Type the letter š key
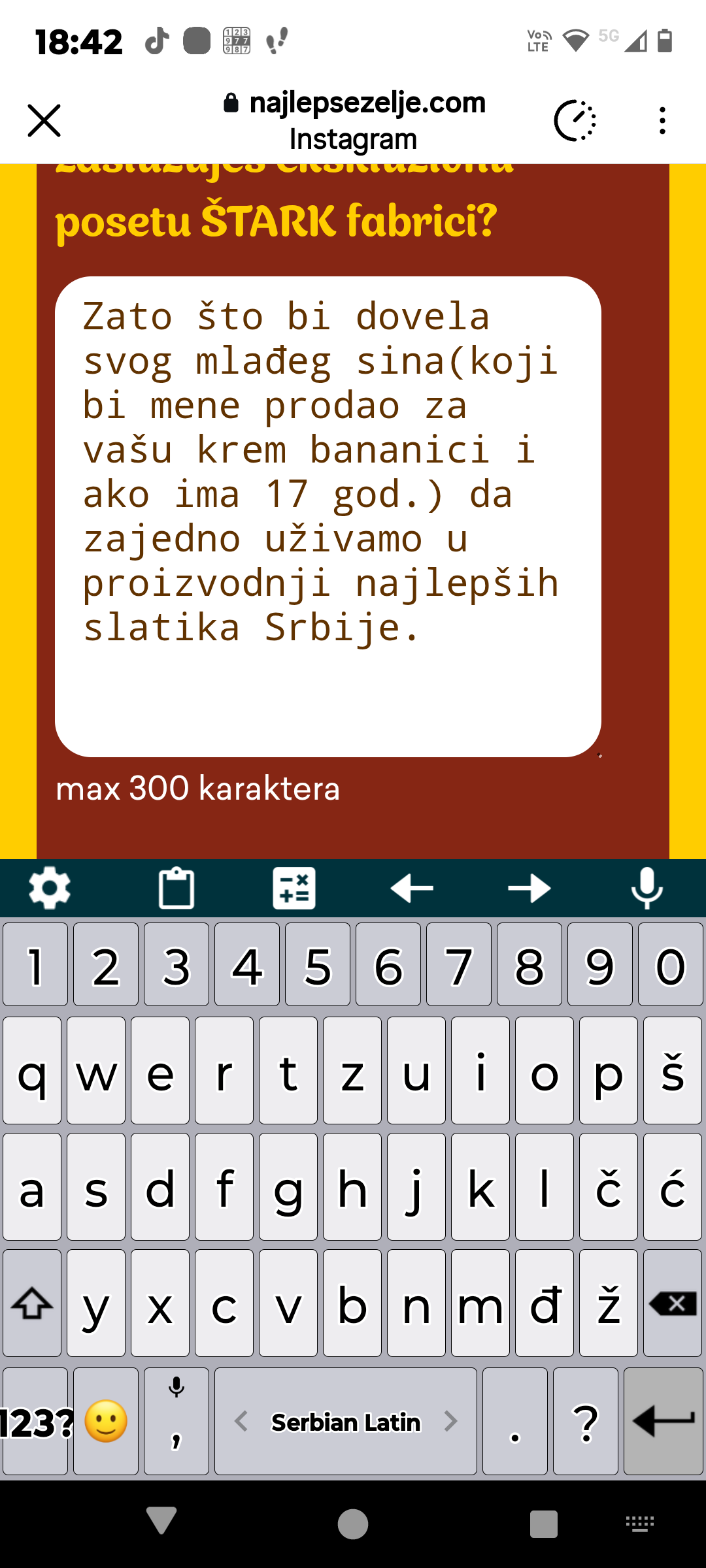 tap(673, 1071)
